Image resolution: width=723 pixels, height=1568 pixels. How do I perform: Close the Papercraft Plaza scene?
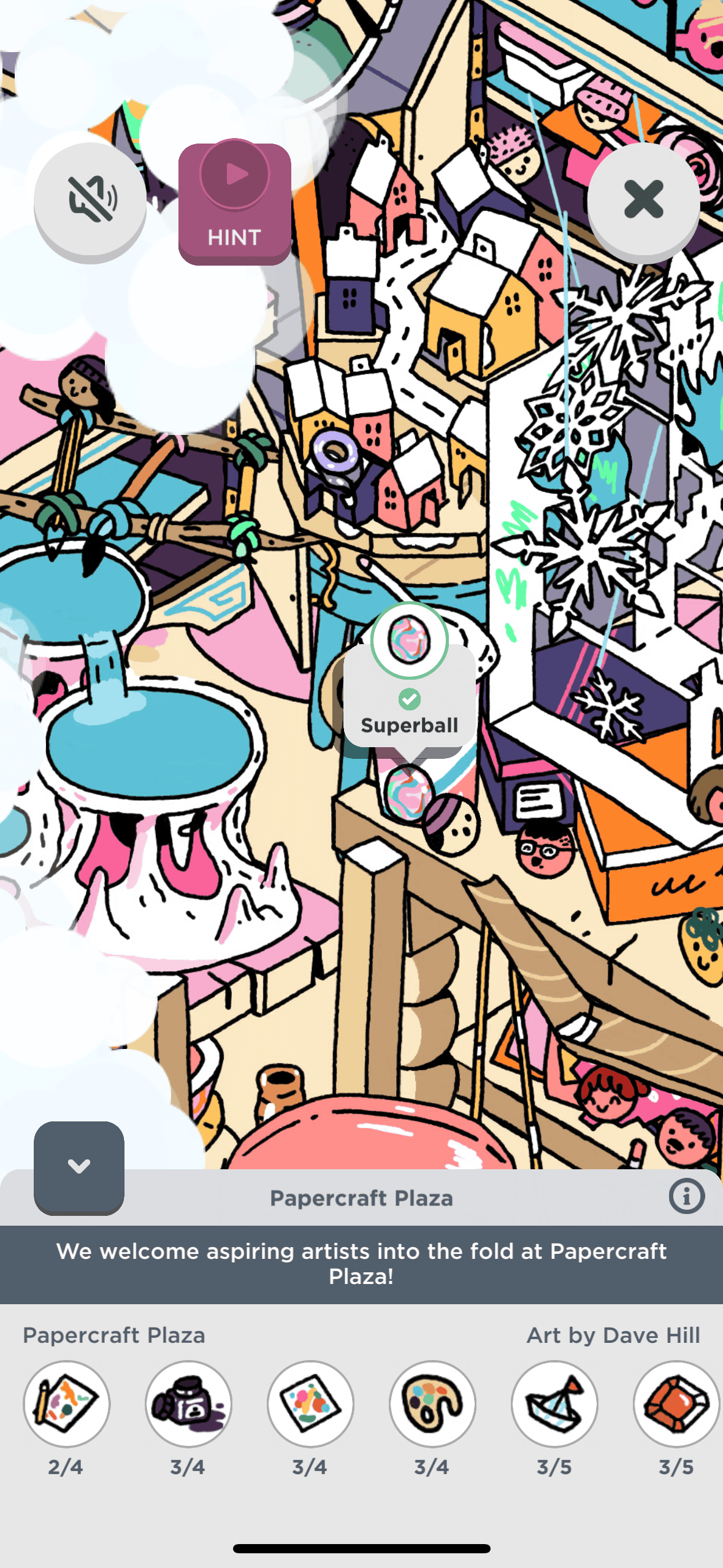click(643, 199)
